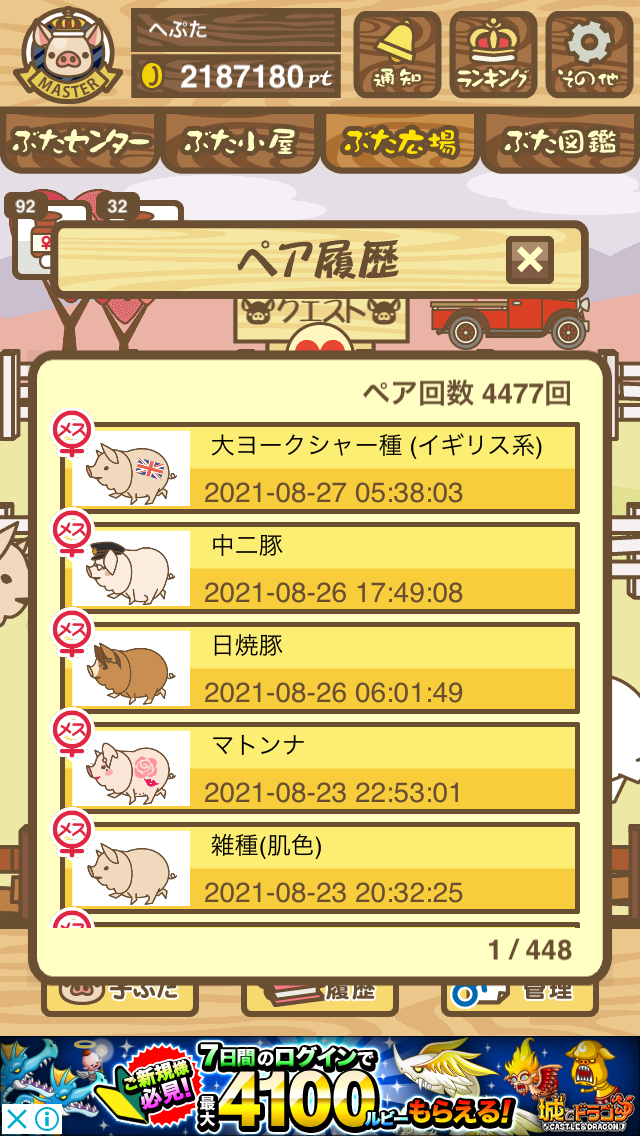Open the 通知 bell button
Screen dimensions: 640x1136
397,54
